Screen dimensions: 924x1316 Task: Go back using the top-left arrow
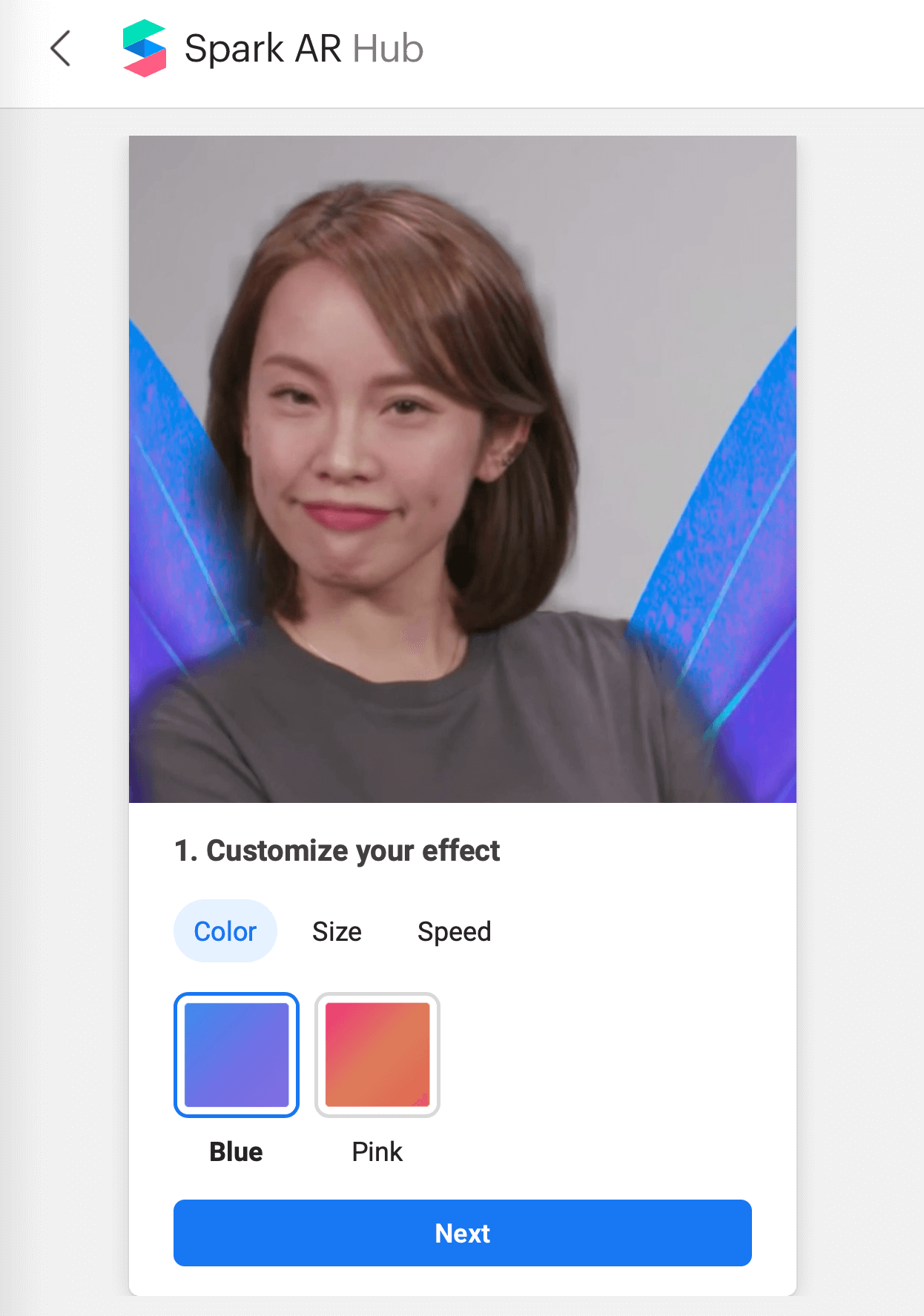(x=61, y=49)
